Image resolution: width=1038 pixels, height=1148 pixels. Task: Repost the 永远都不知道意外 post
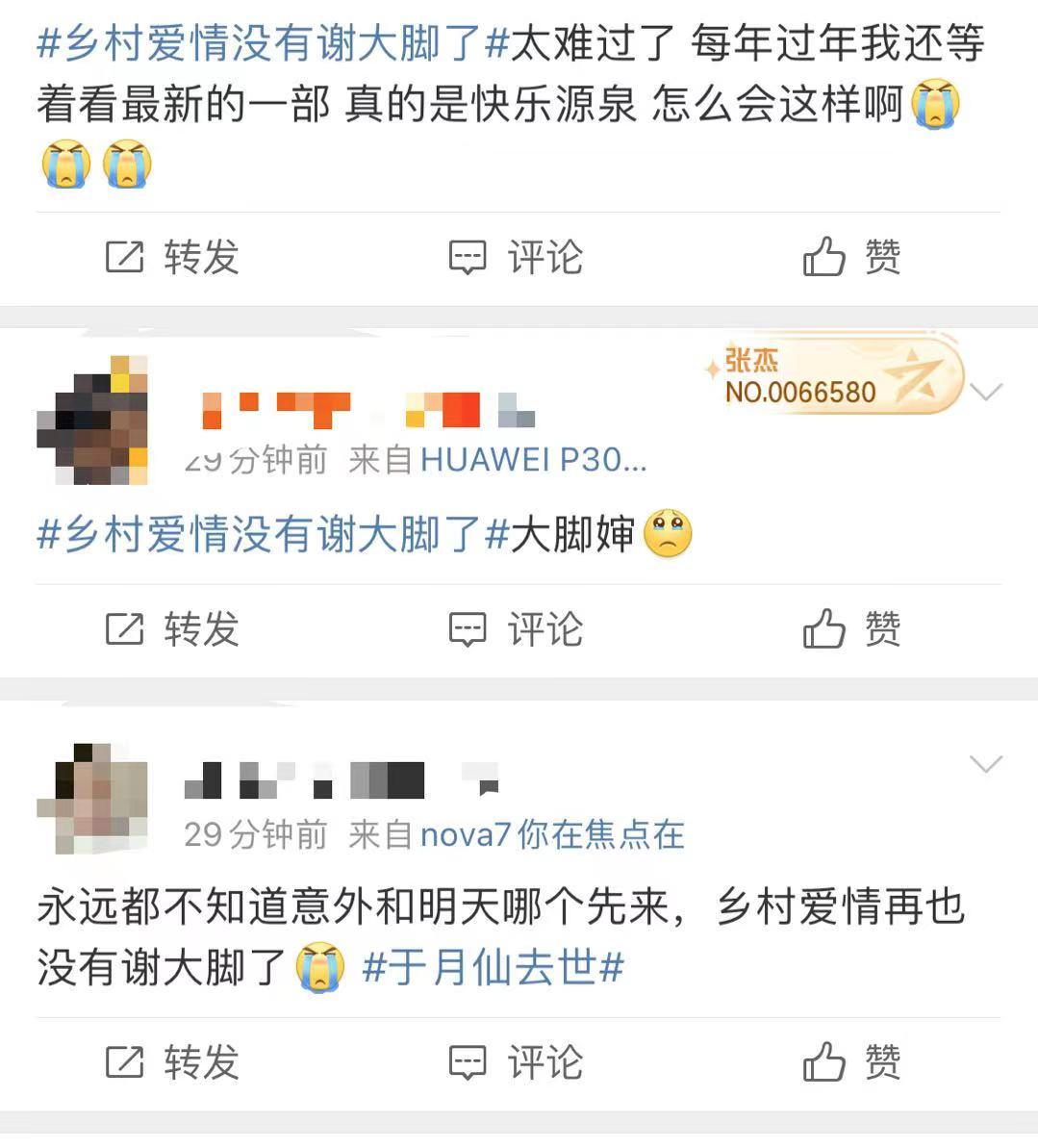(x=172, y=1062)
